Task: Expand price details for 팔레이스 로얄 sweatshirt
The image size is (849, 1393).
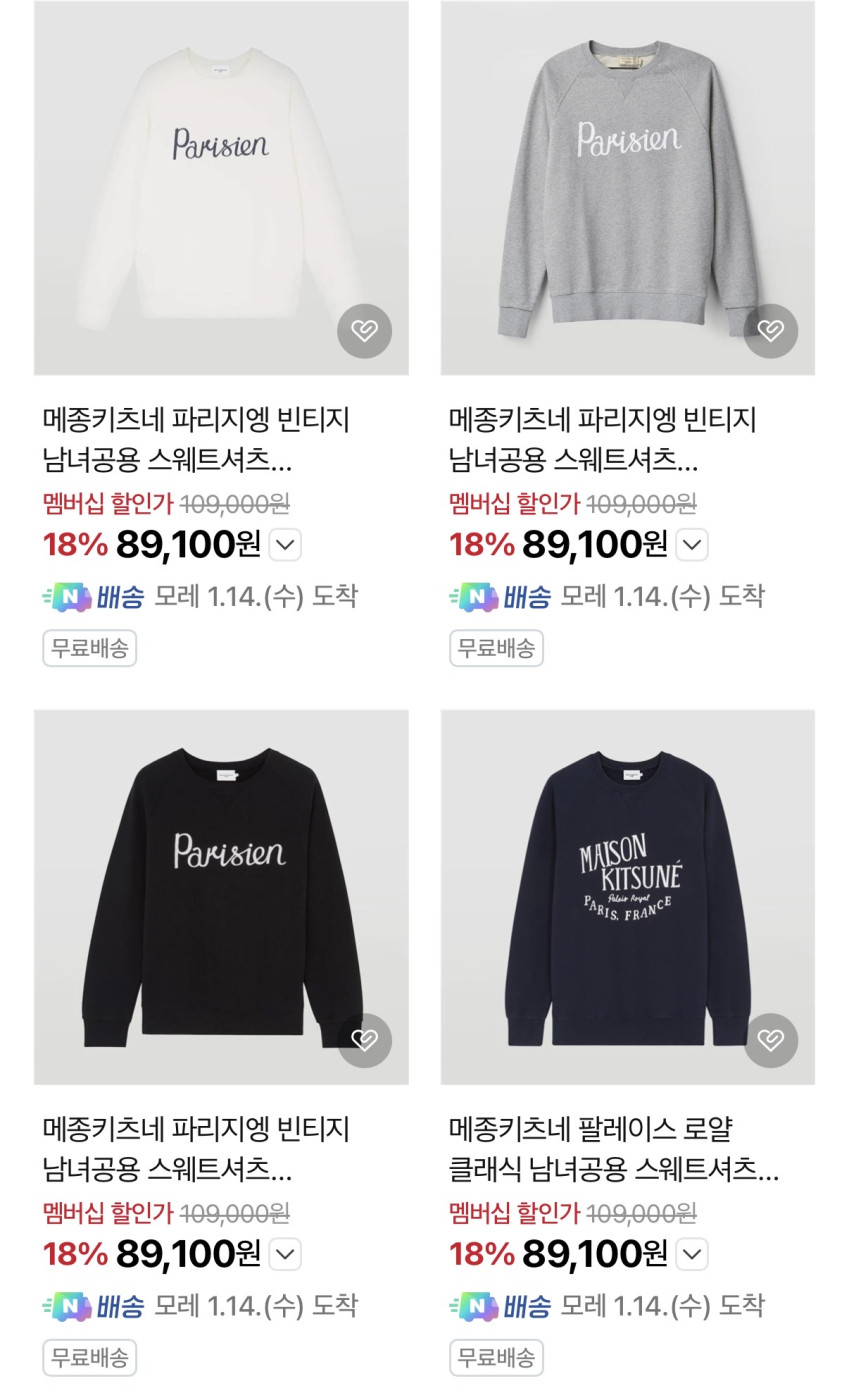Action: [692, 1254]
